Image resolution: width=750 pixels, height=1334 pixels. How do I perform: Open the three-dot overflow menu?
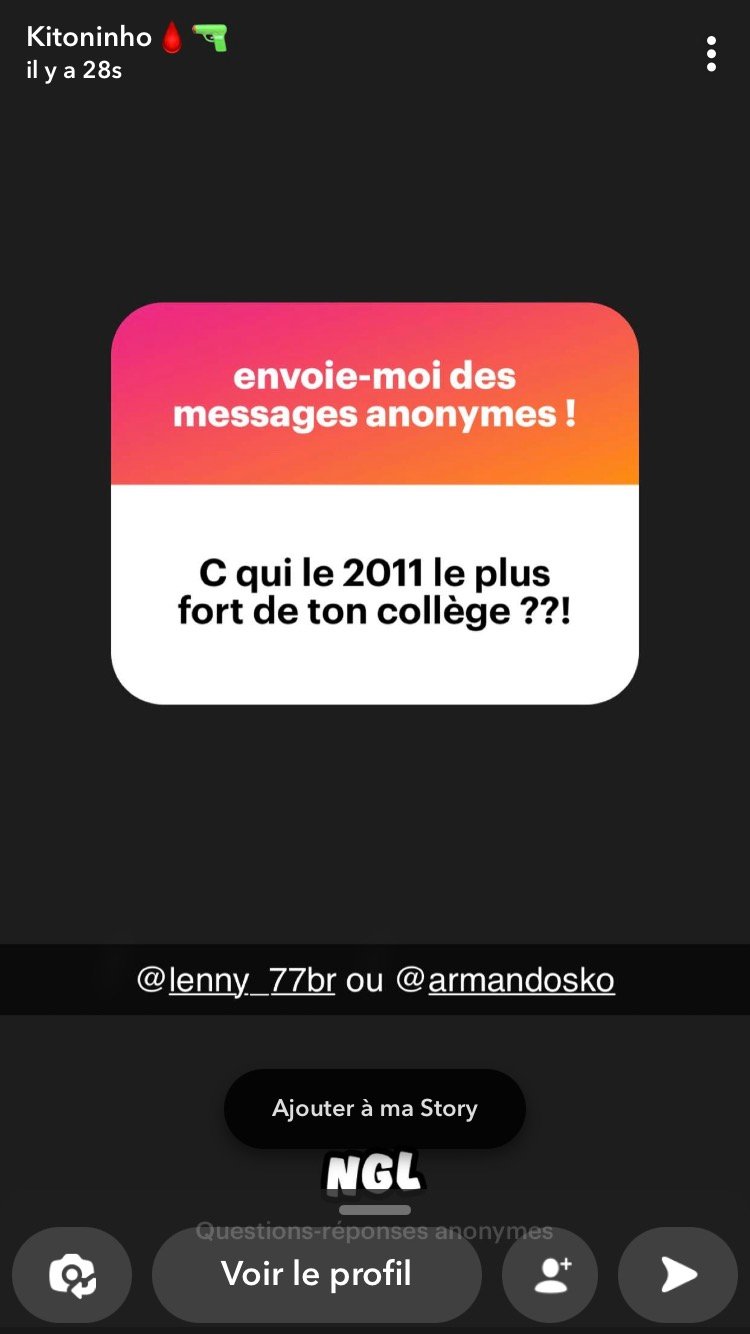711,54
